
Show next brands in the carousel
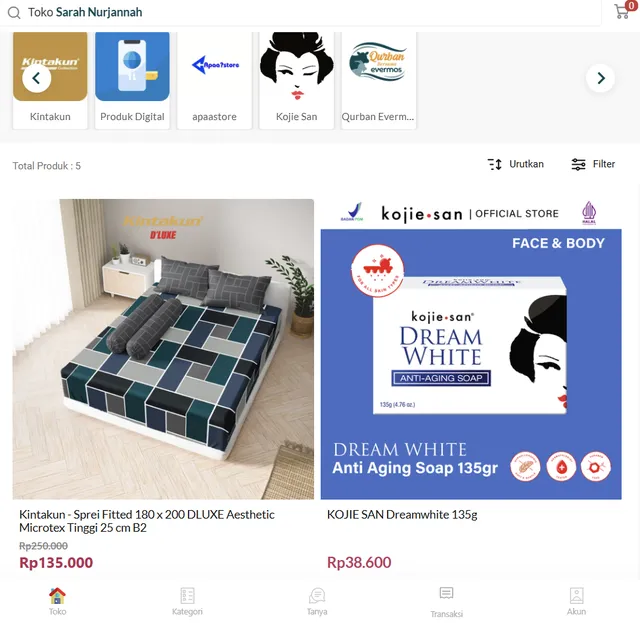[x=600, y=78]
